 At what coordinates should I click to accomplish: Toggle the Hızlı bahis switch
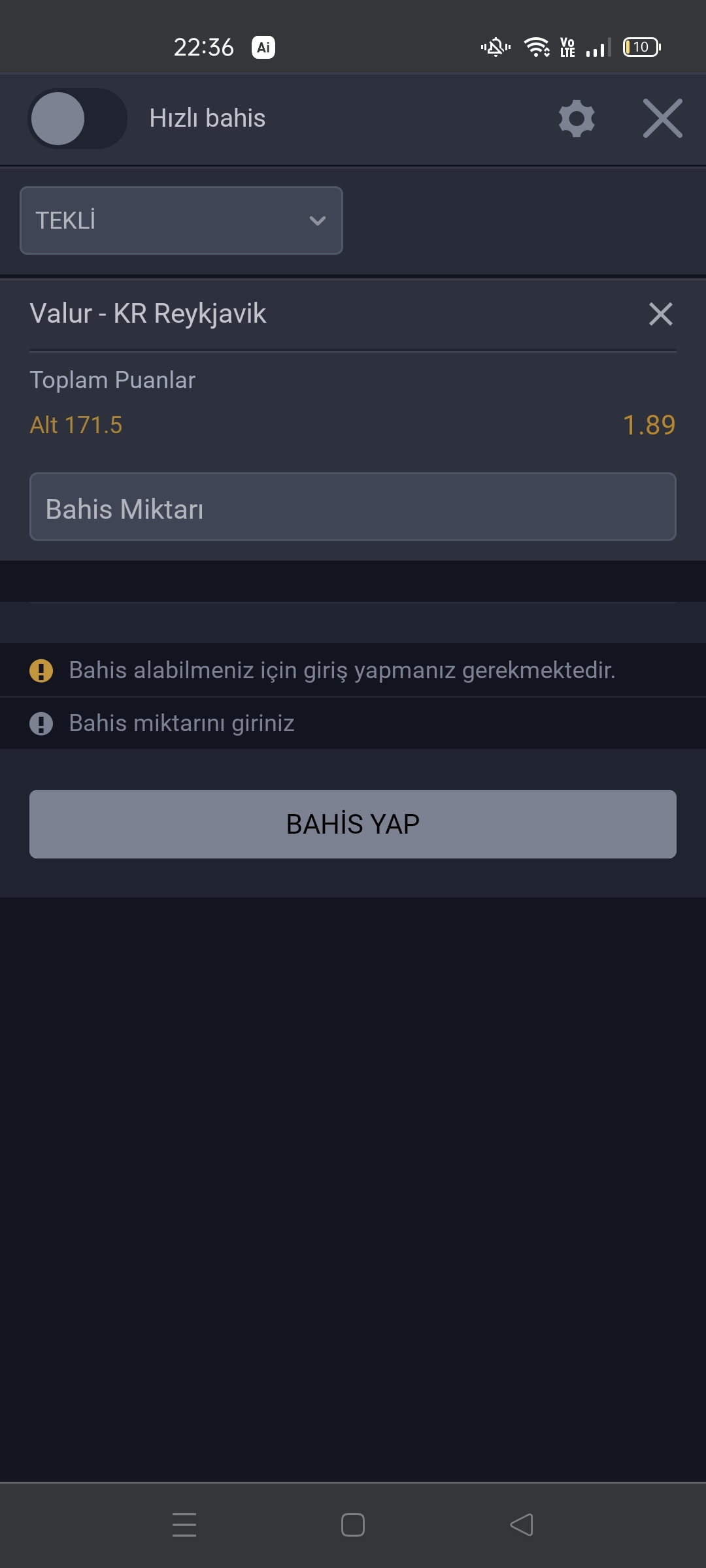[x=77, y=118]
